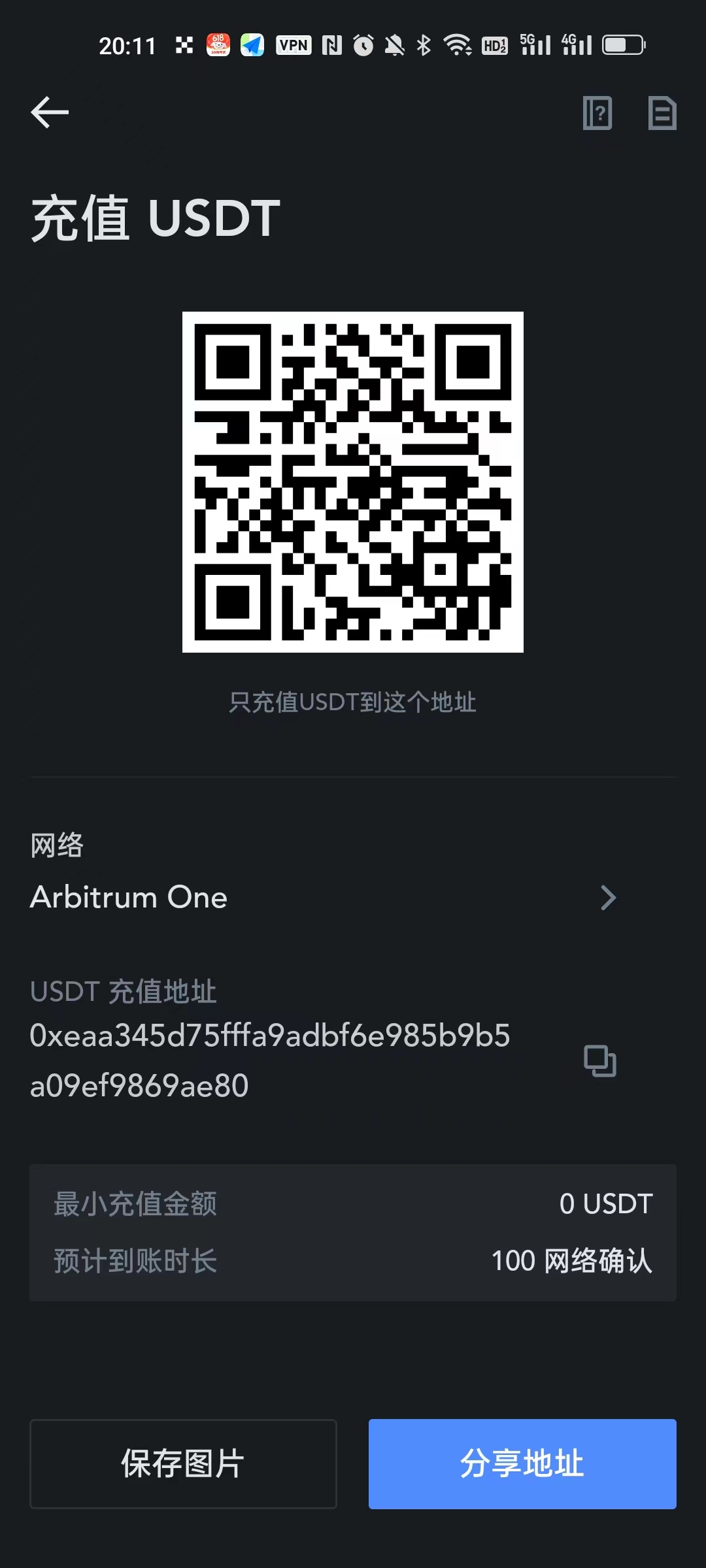Open the deposit help guide icon
The height and width of the screenshot is (1568, 706).
tap(597, 113)
